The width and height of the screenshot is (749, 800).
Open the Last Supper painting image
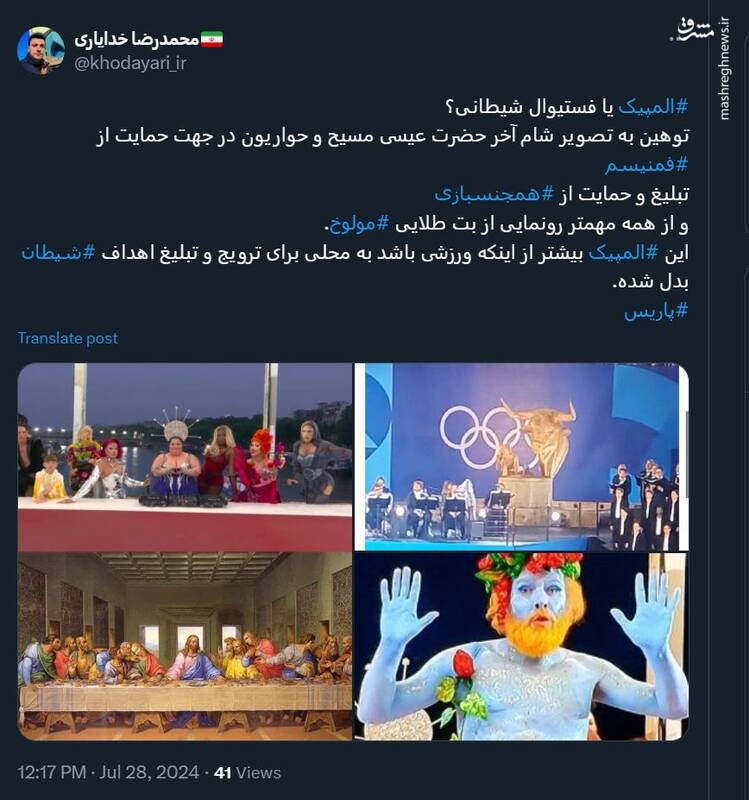pos(185,646)
